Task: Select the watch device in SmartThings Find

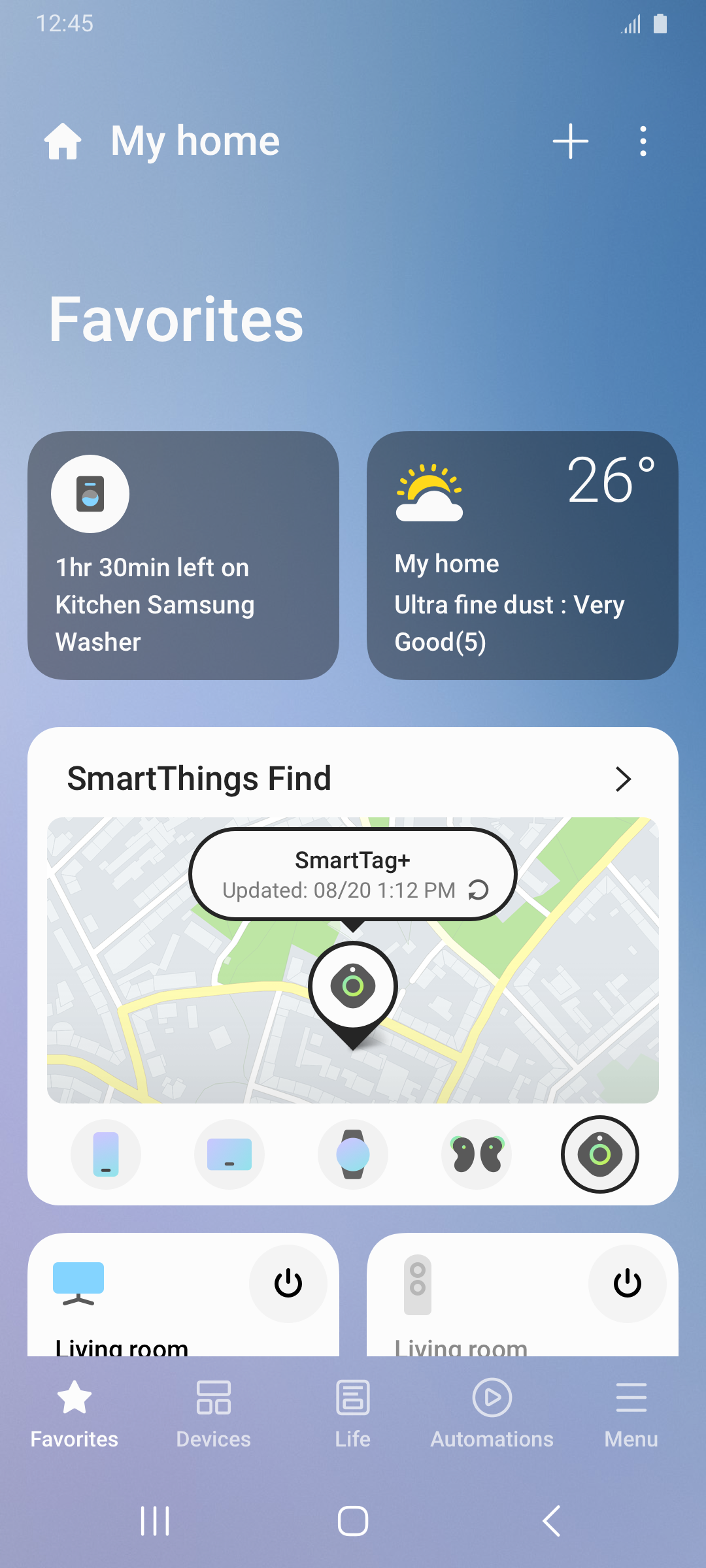Action: pos(353,1154)
